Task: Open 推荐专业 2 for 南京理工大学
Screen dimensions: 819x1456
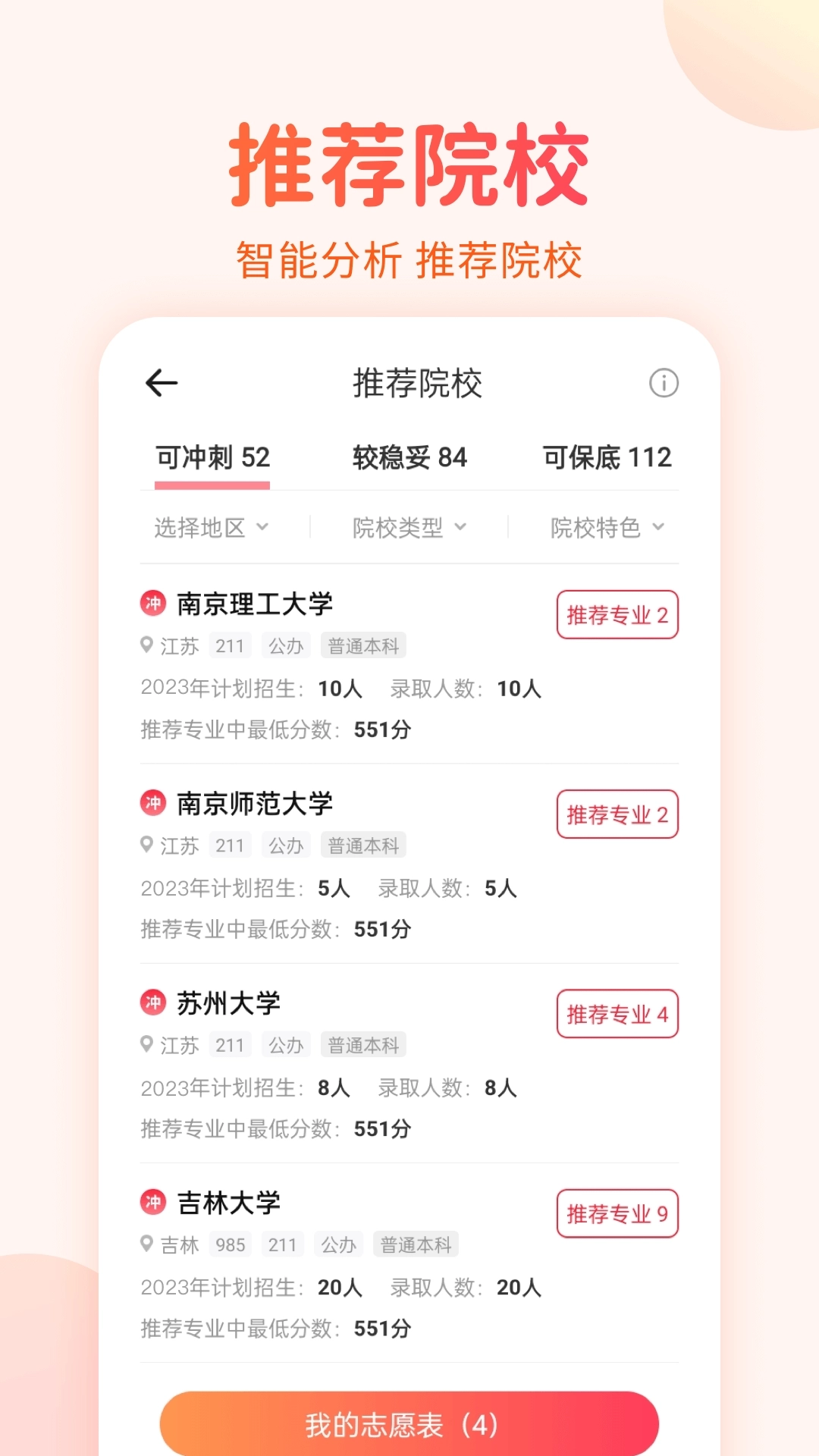Action: pyautogui.click(x=617, y=616)
